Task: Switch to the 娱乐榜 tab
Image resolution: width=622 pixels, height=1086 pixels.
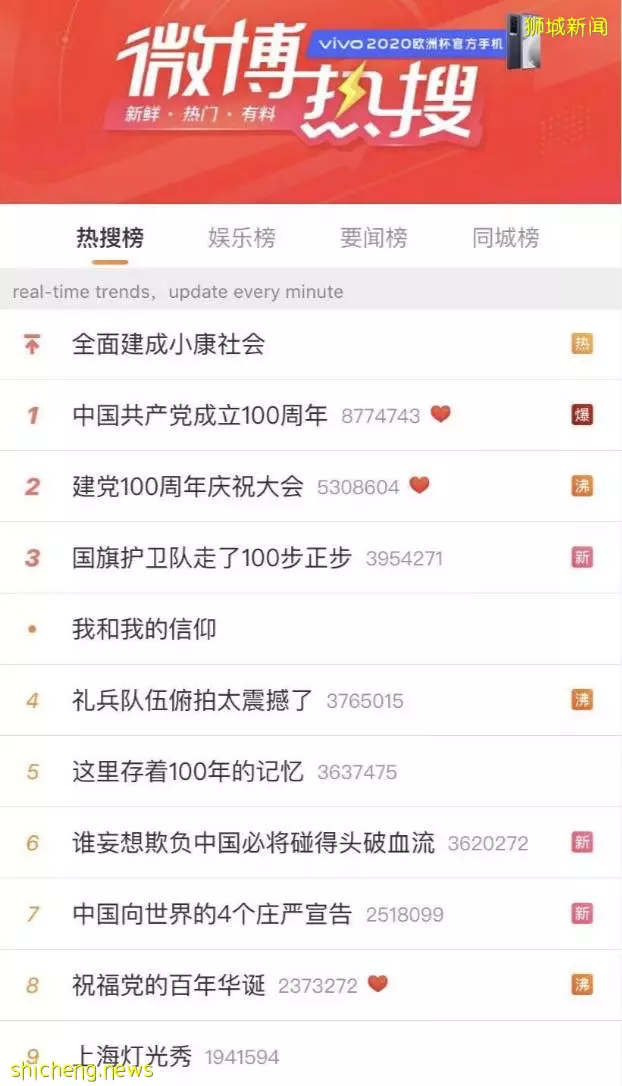Action: click(242, 238)
